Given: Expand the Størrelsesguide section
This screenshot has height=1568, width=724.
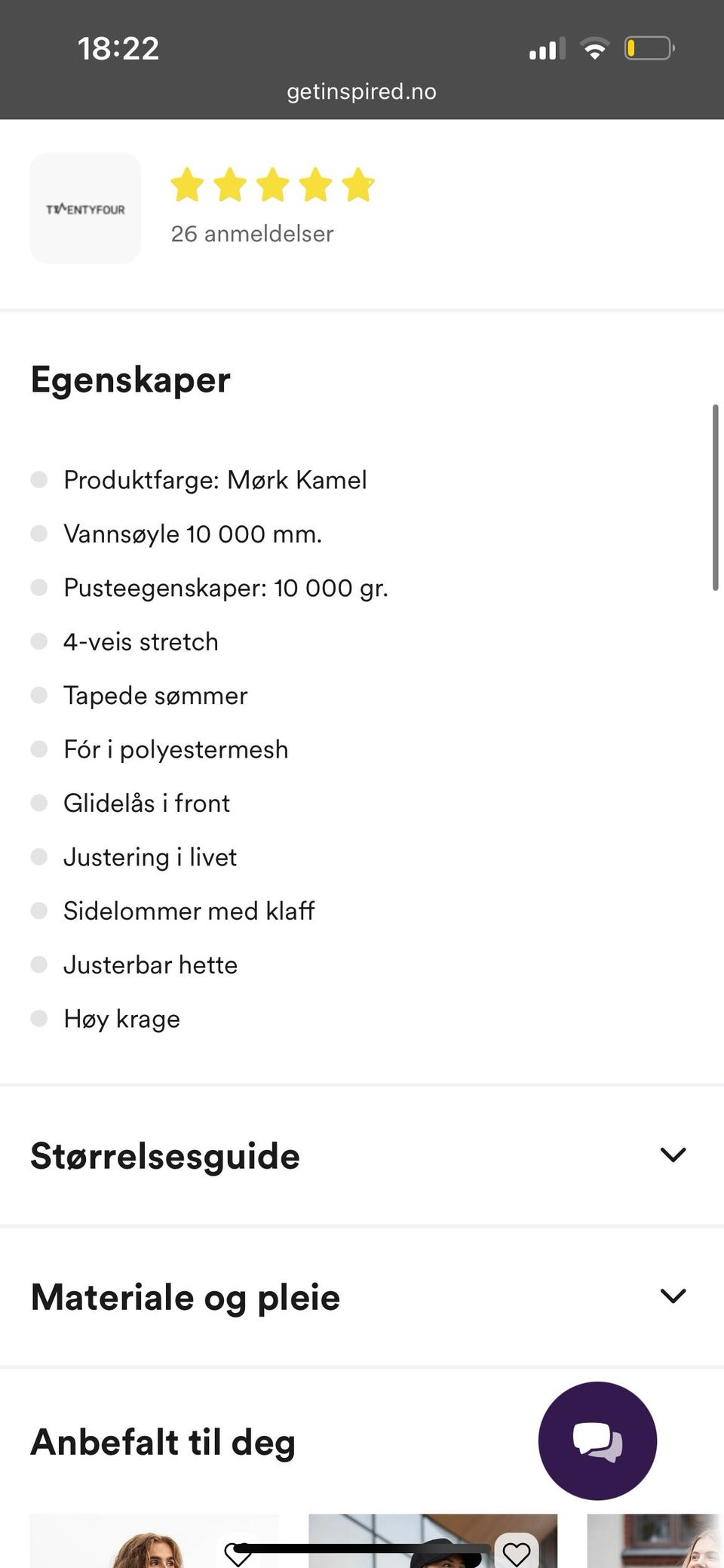Looking at the screenshot, I should (x=672, y=1155).
